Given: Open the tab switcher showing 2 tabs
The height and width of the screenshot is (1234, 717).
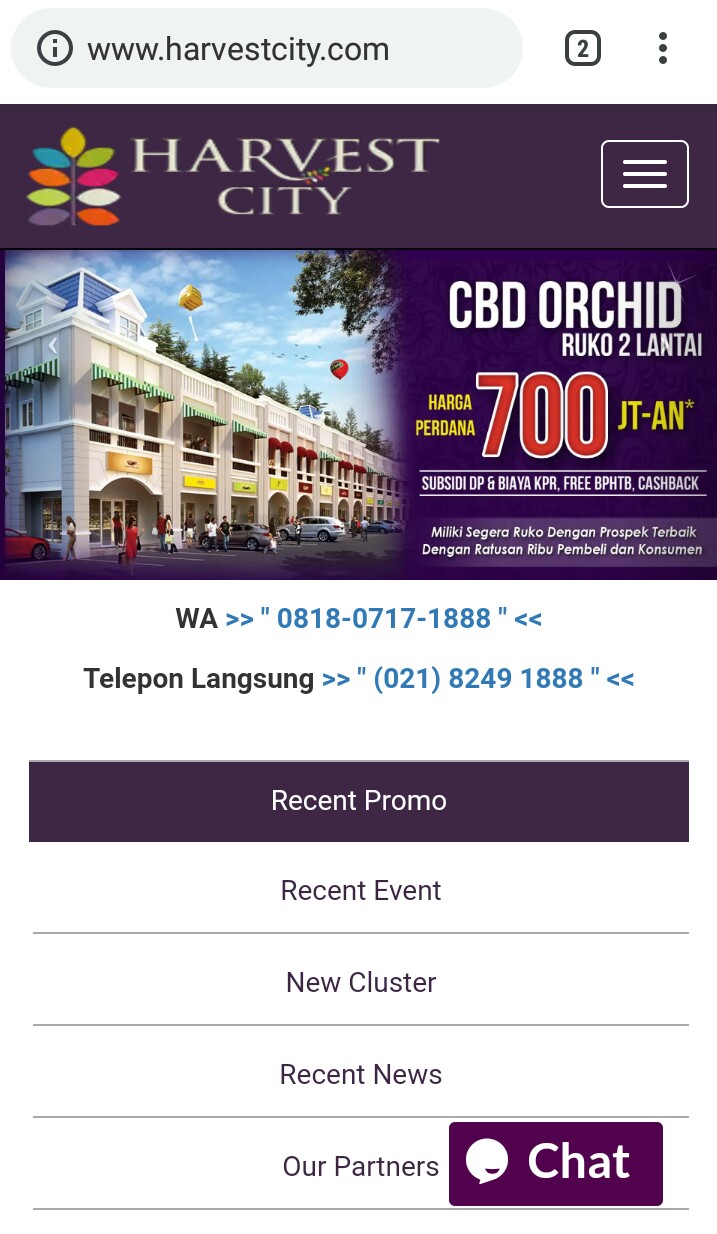Looking at the screenshot, I should [582, 48].
